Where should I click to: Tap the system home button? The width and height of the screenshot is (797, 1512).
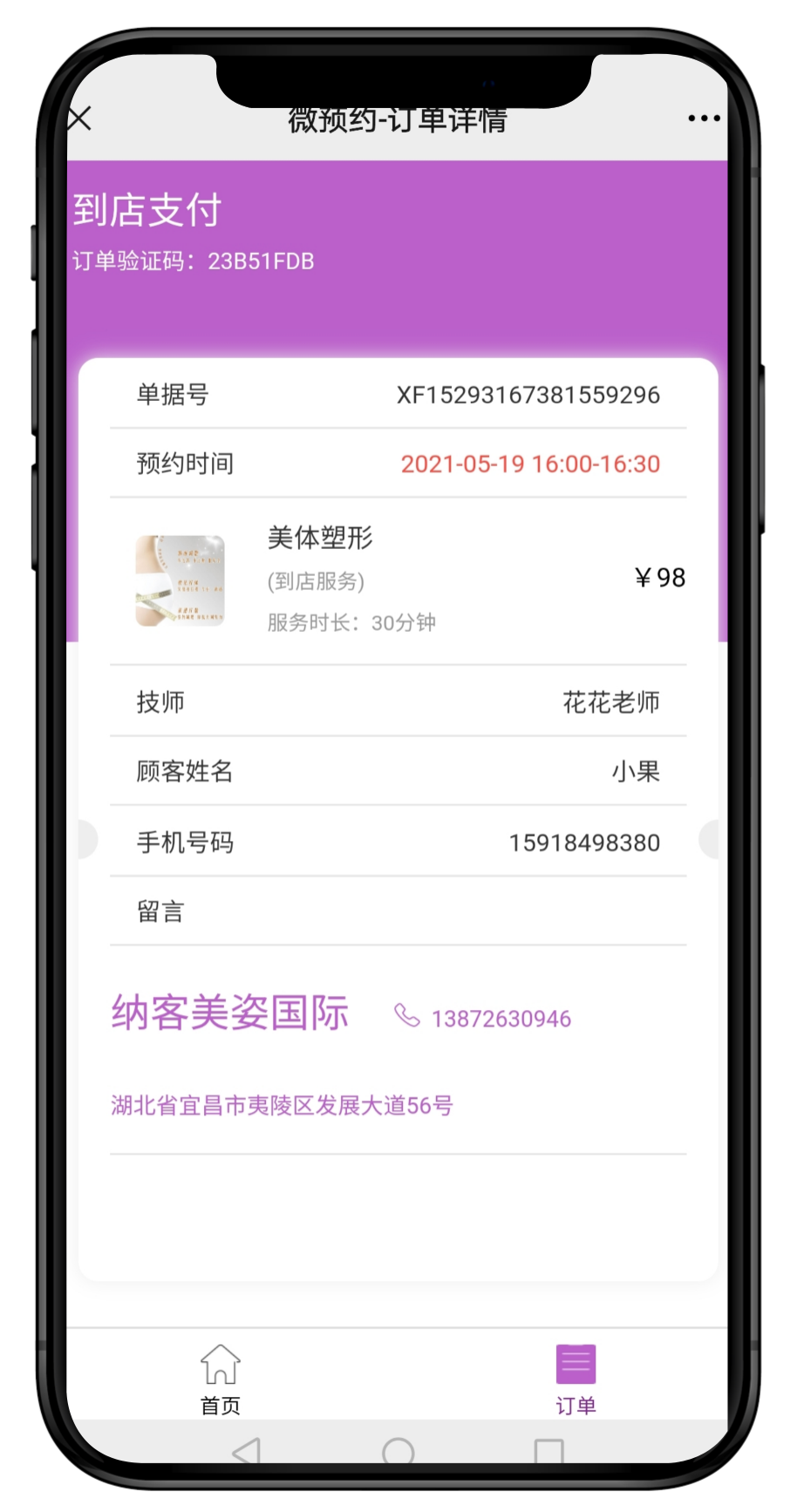point(398,1451)
